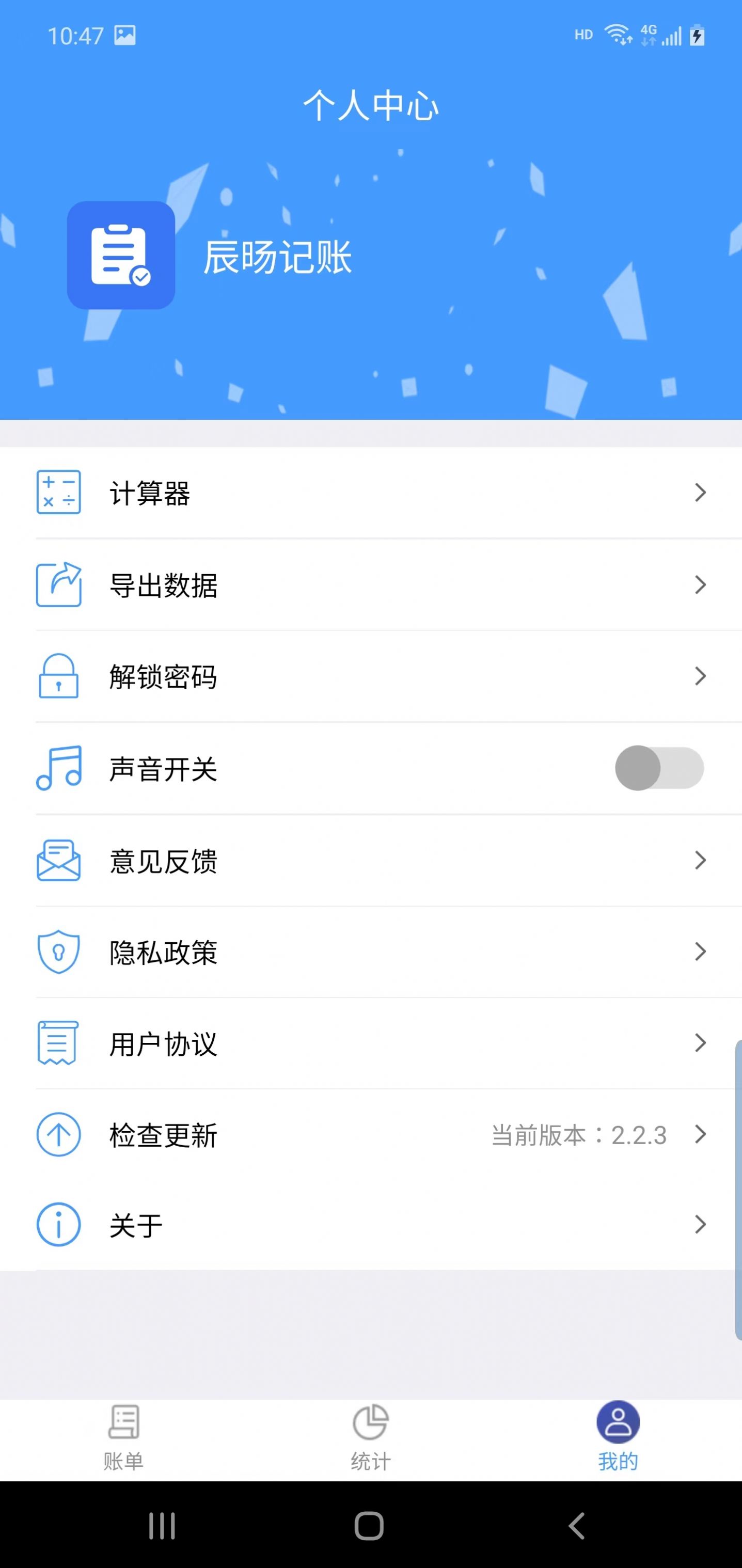This screenshot has height=1568, width=742.
Task: Click the version text 当前版本：2.2.3
Action: [579, 1135]
